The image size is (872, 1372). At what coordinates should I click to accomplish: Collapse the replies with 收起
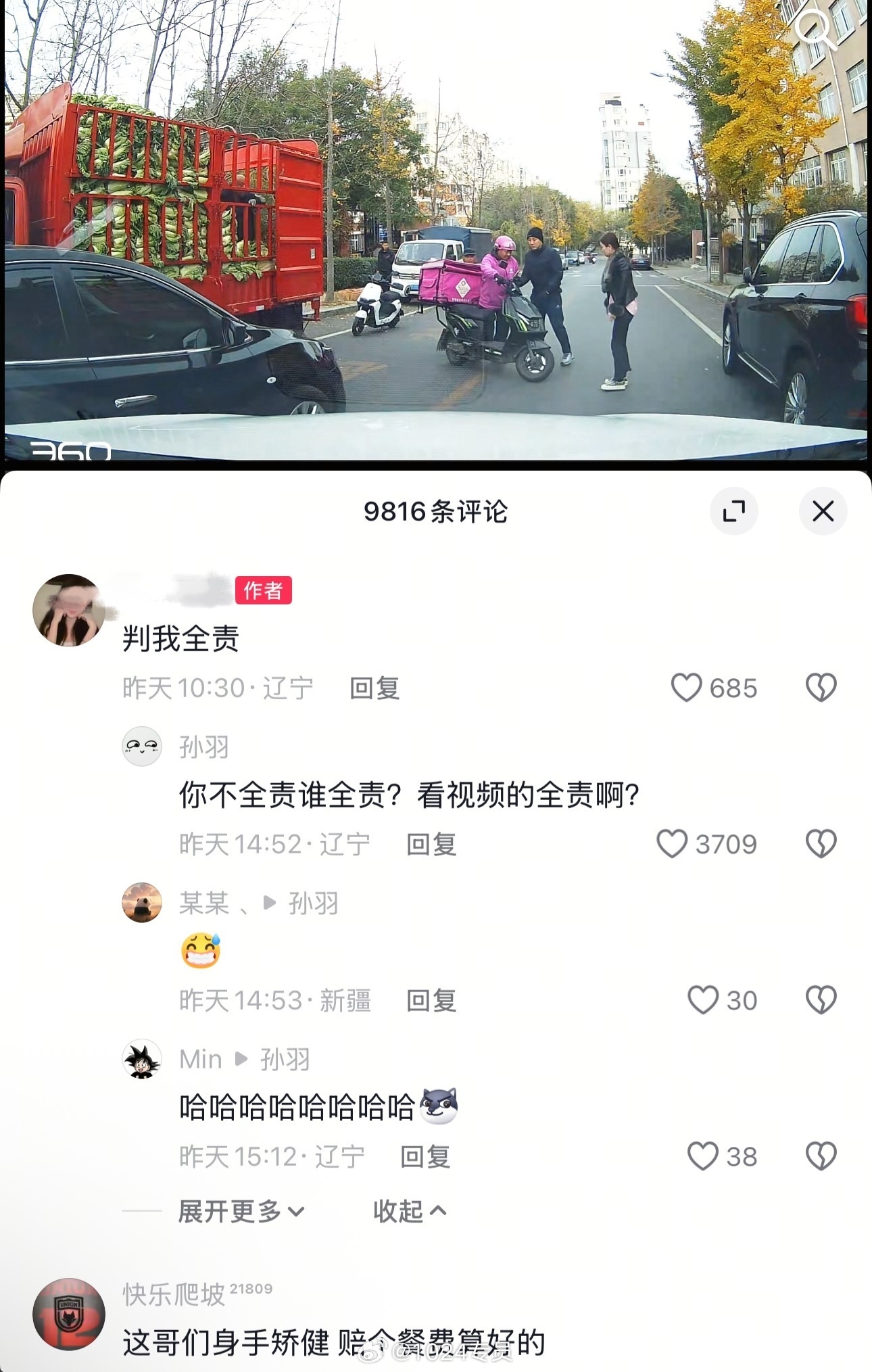[x=409, y=1211]
